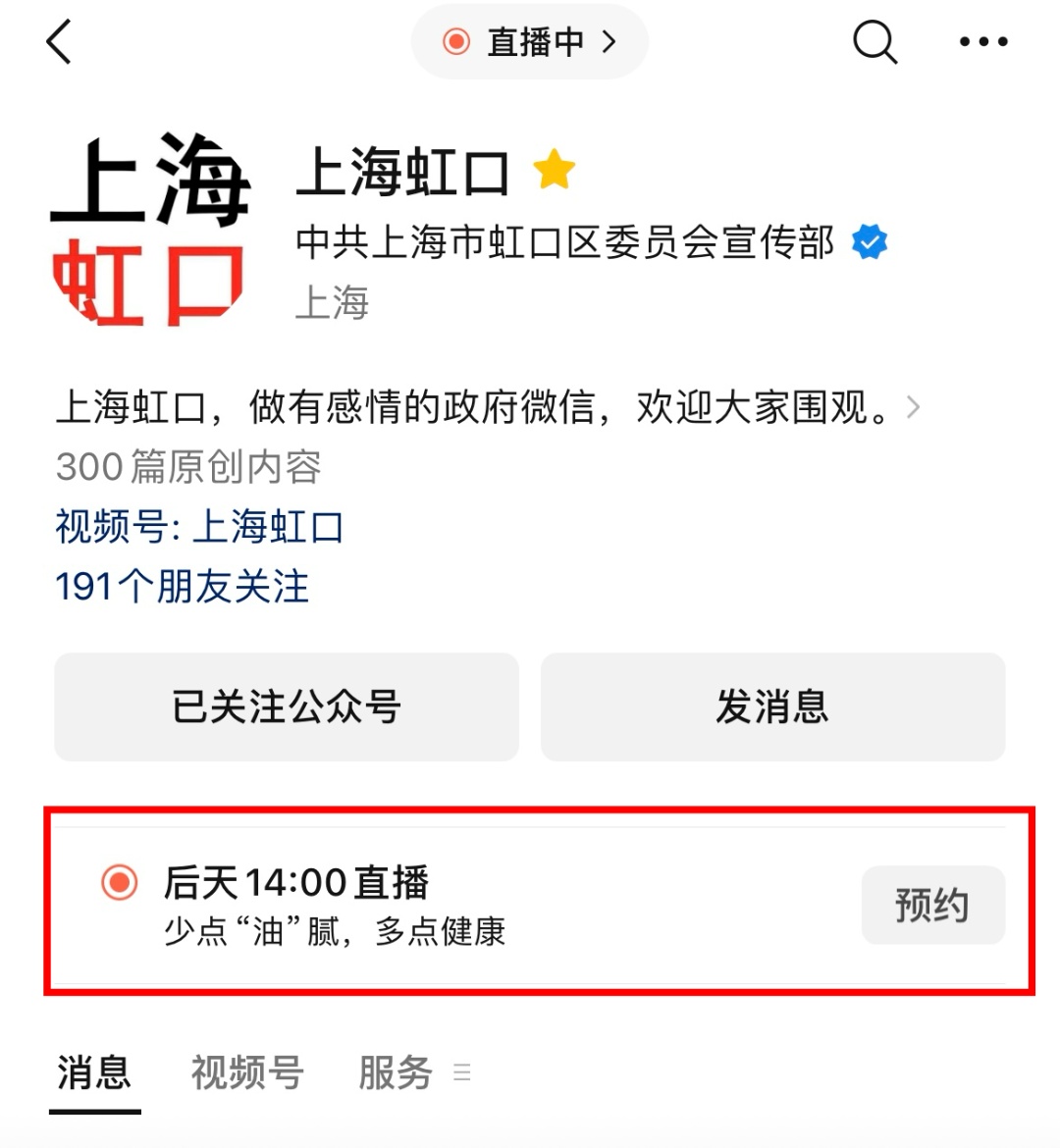
Task: Reserve the 后天14:00 live with 预约
Action: tap(932, 905)
